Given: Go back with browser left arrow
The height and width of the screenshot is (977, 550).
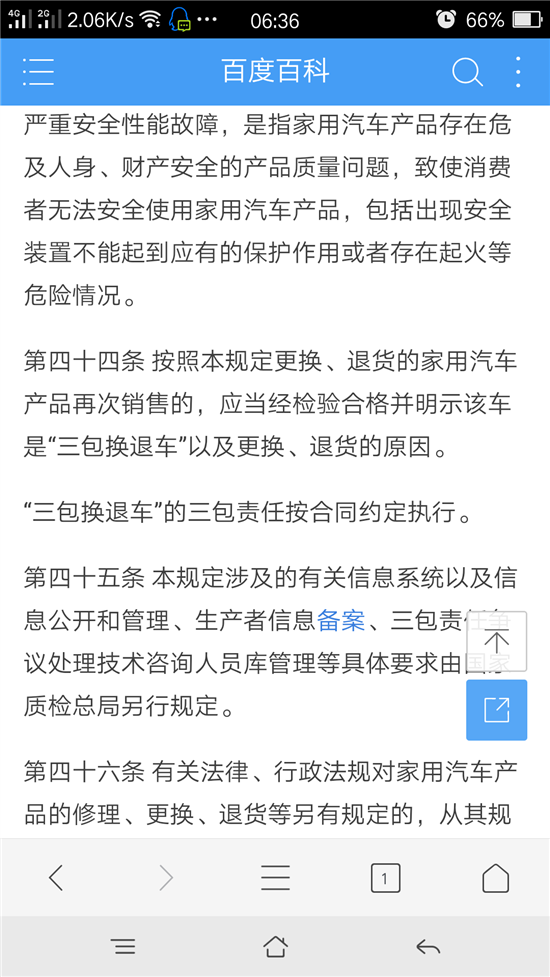Looking at the screenshot, I should click(56, 878).
